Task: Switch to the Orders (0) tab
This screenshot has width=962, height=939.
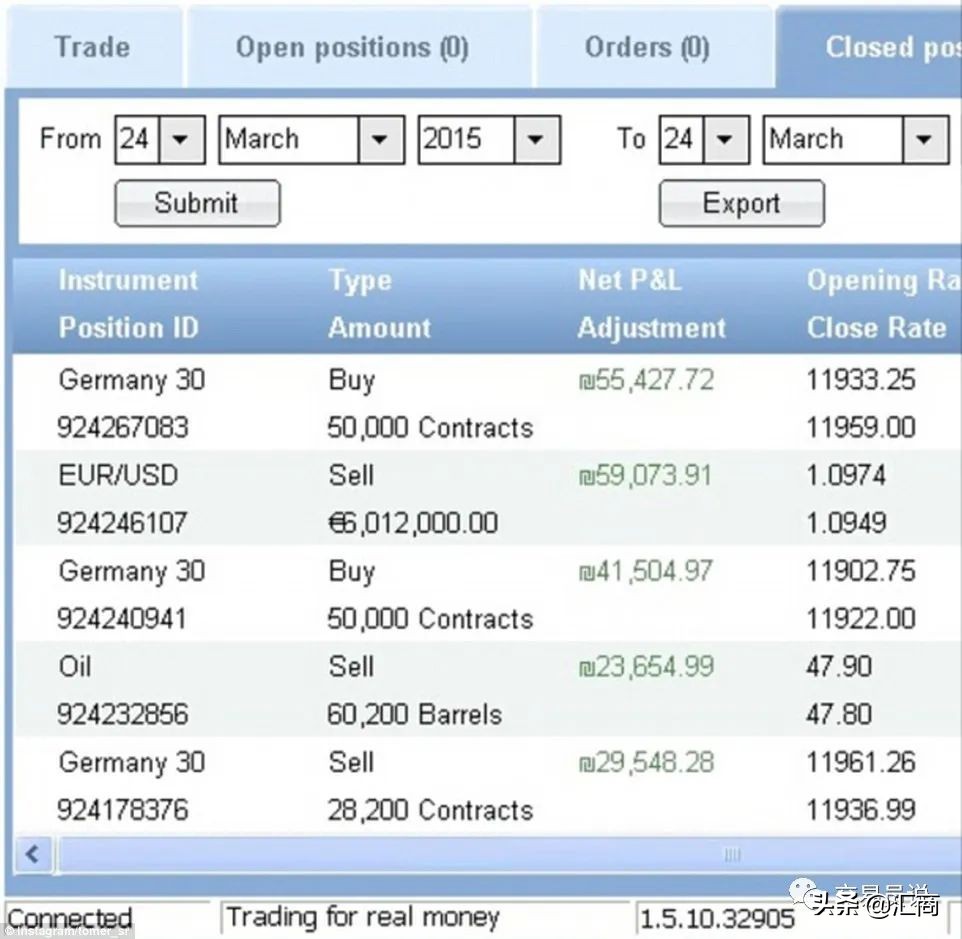Action: (647, 47)
